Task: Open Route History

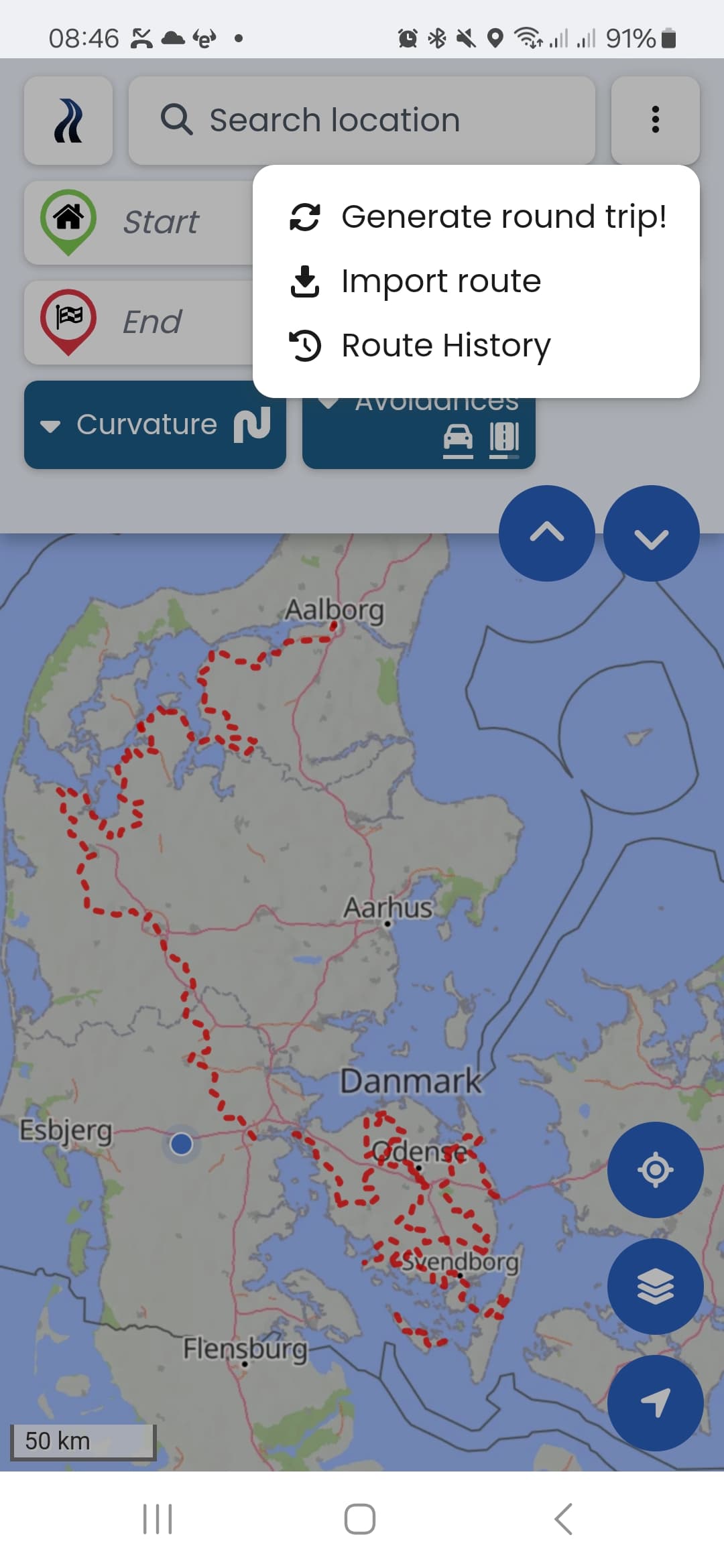Action: 476,345
